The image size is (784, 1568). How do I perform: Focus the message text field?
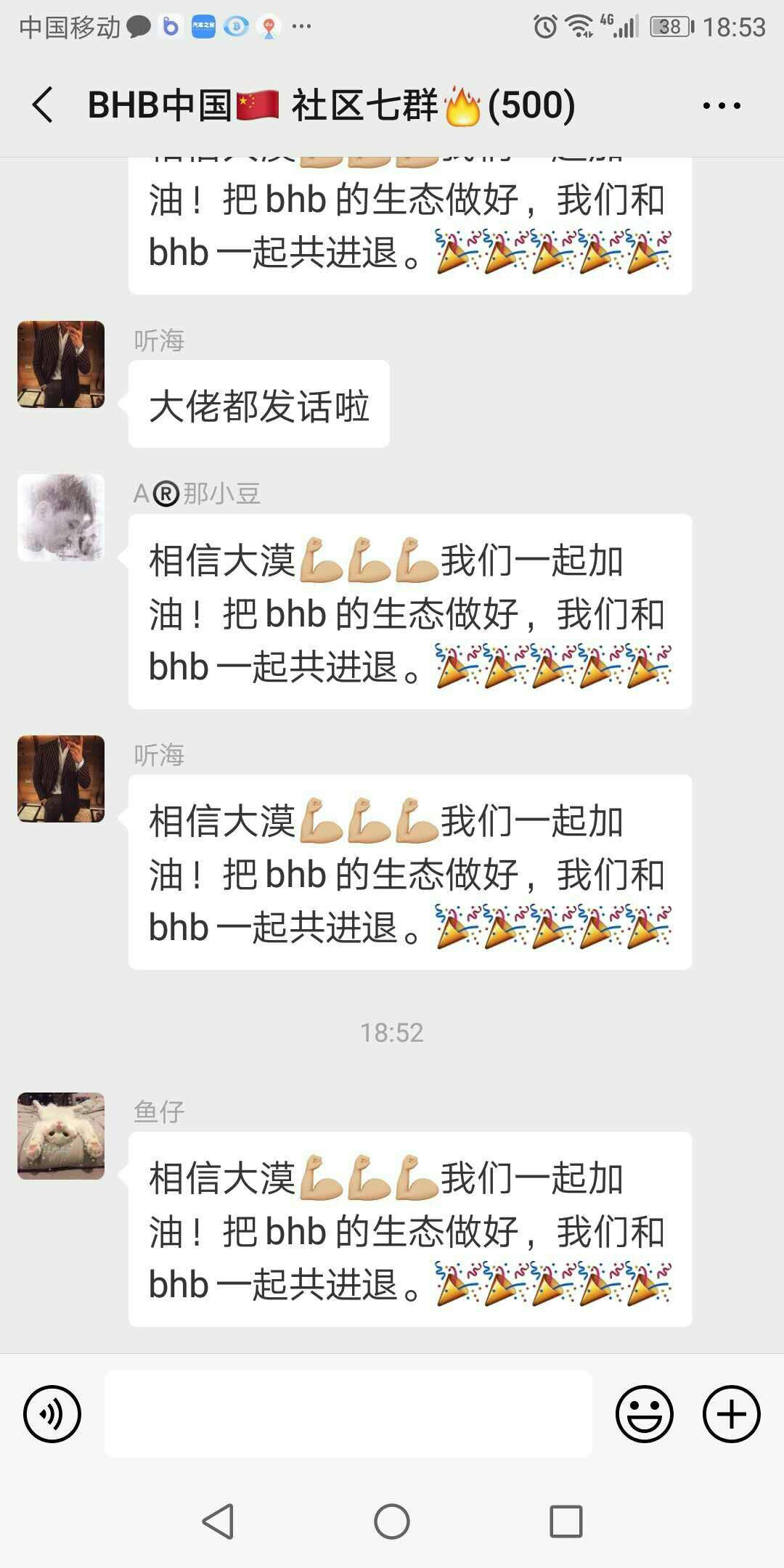click(348, 1413)
